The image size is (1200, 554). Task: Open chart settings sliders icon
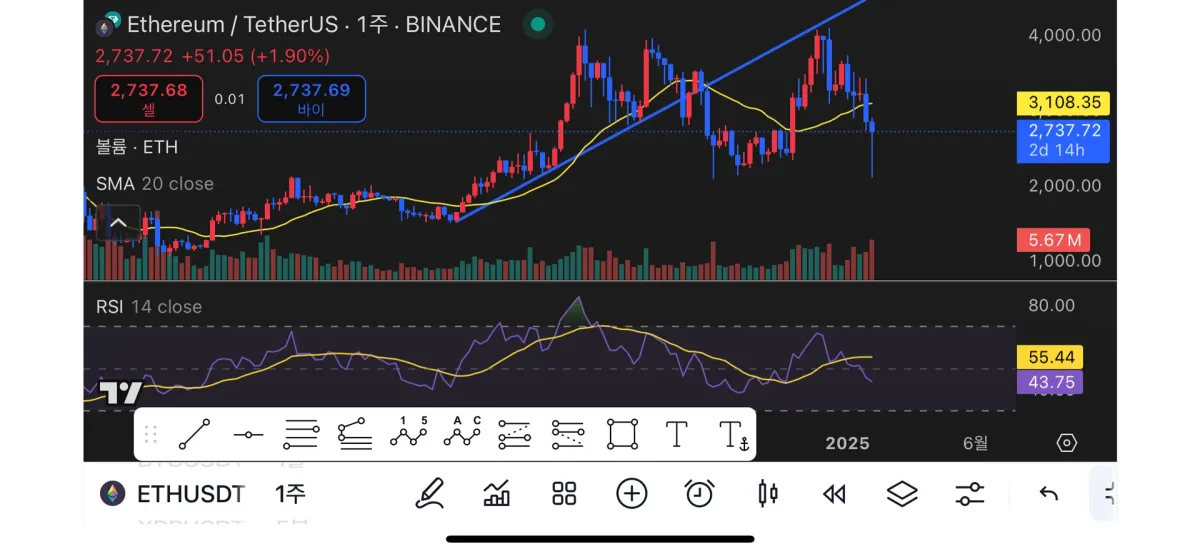point(969,493)
